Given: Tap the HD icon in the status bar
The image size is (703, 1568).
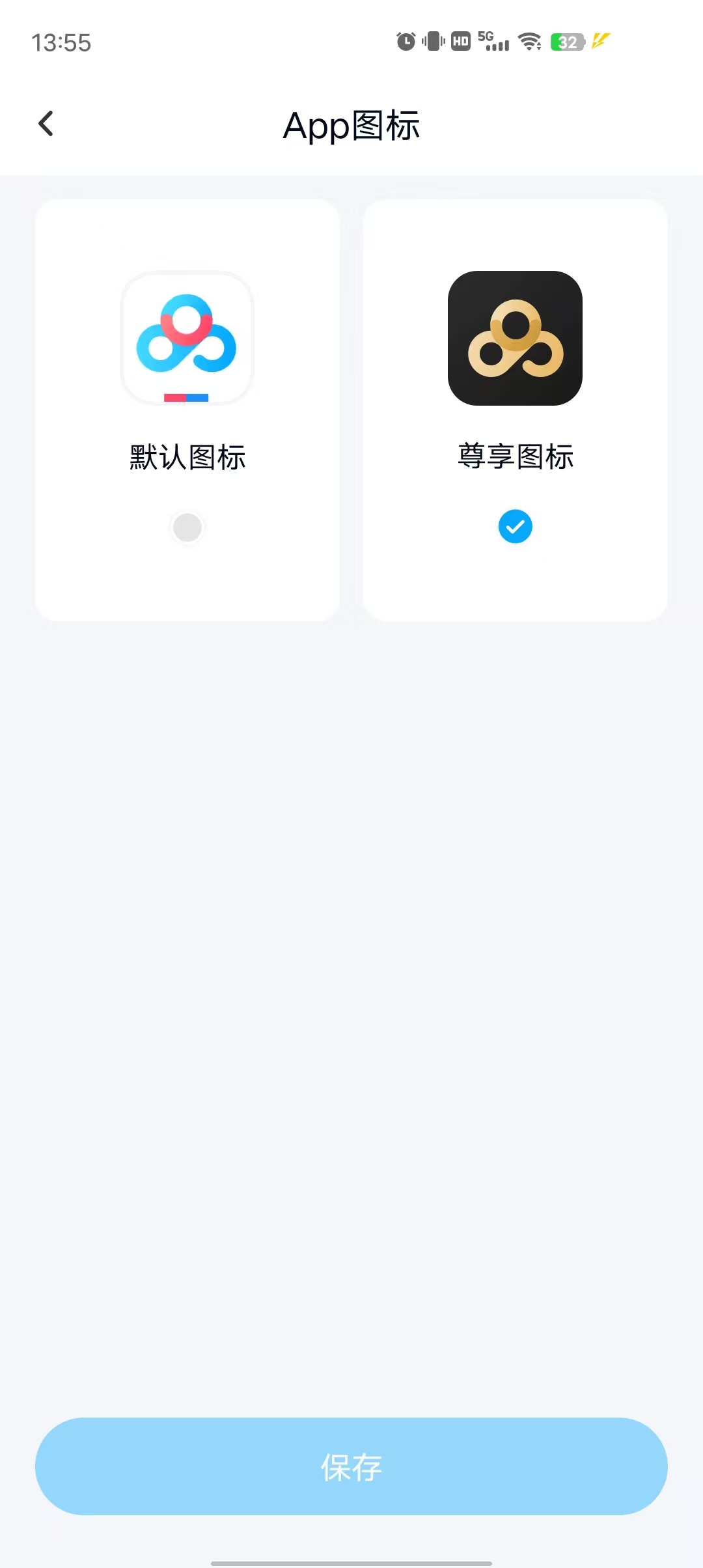Looking at the screenshot, I should point(460,41).
